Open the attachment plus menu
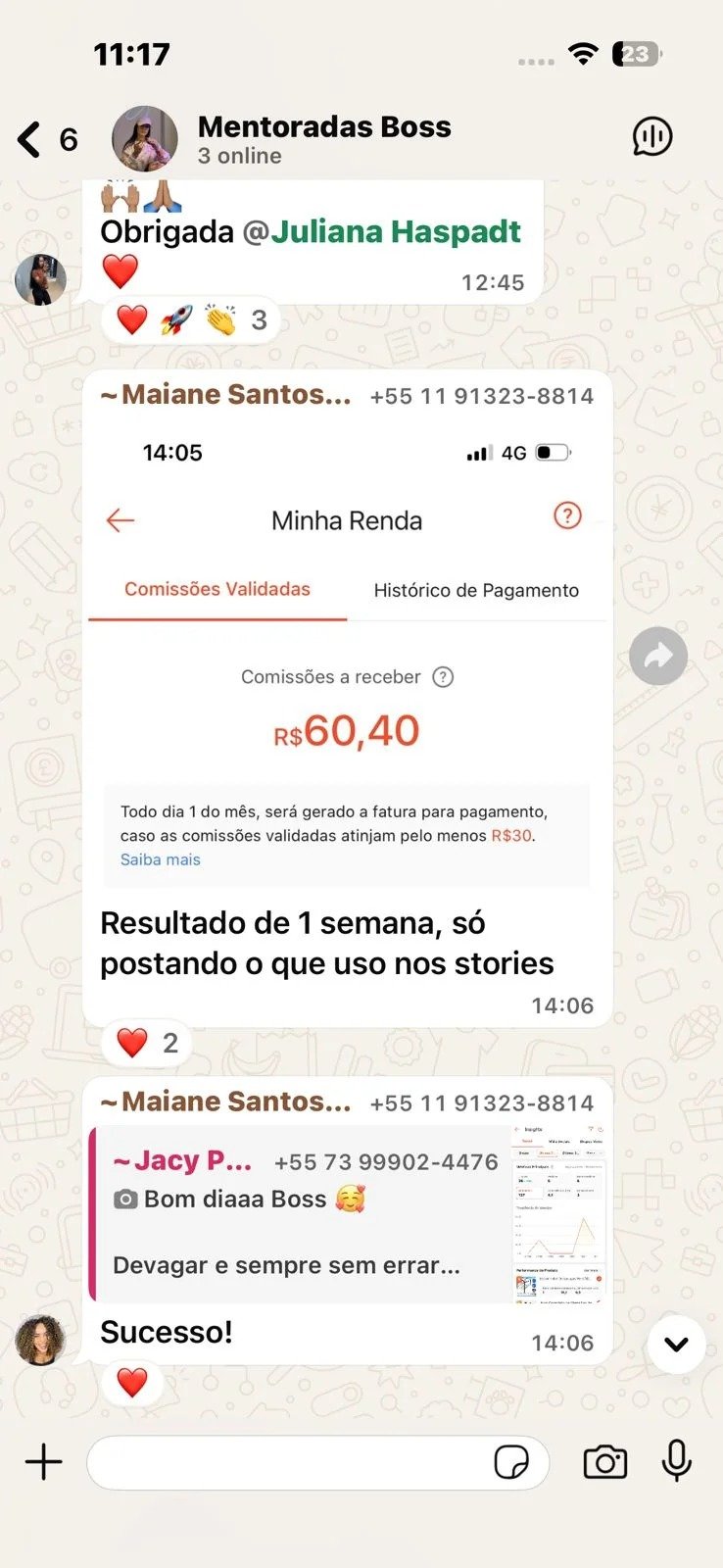The height and width of the screenshot is (1568, 723). [x=44, y=1462]
